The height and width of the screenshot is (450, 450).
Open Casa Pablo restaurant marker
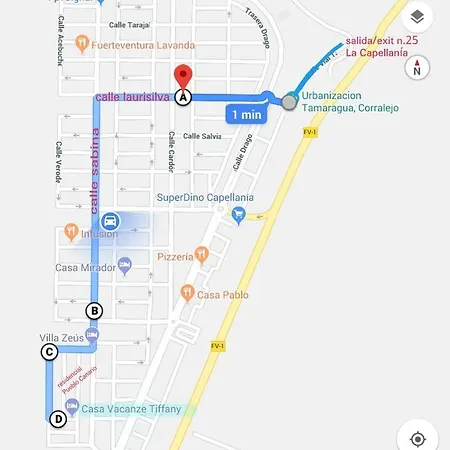[188, 293]
